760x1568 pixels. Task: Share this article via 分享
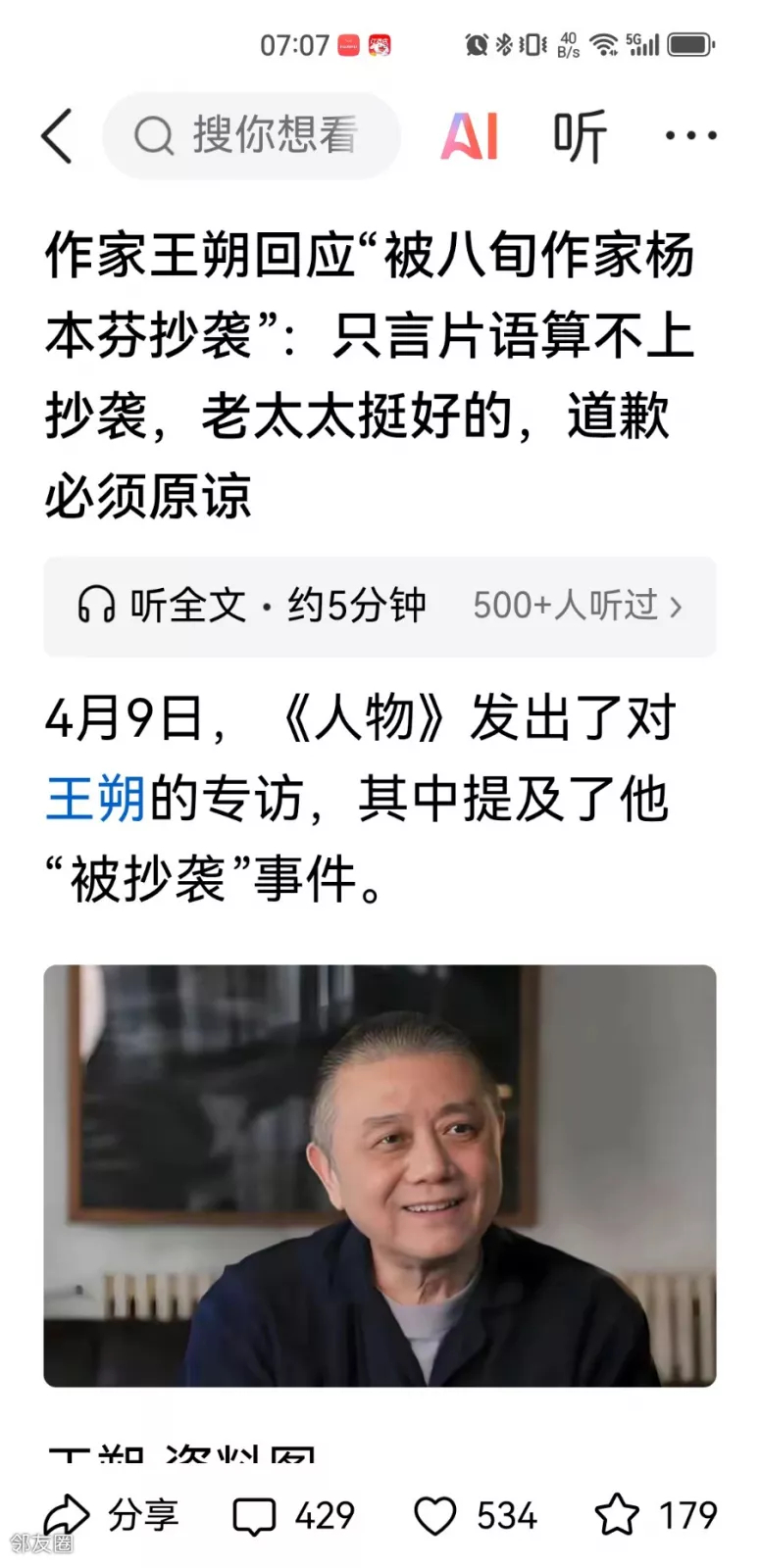click(110, 1515)
